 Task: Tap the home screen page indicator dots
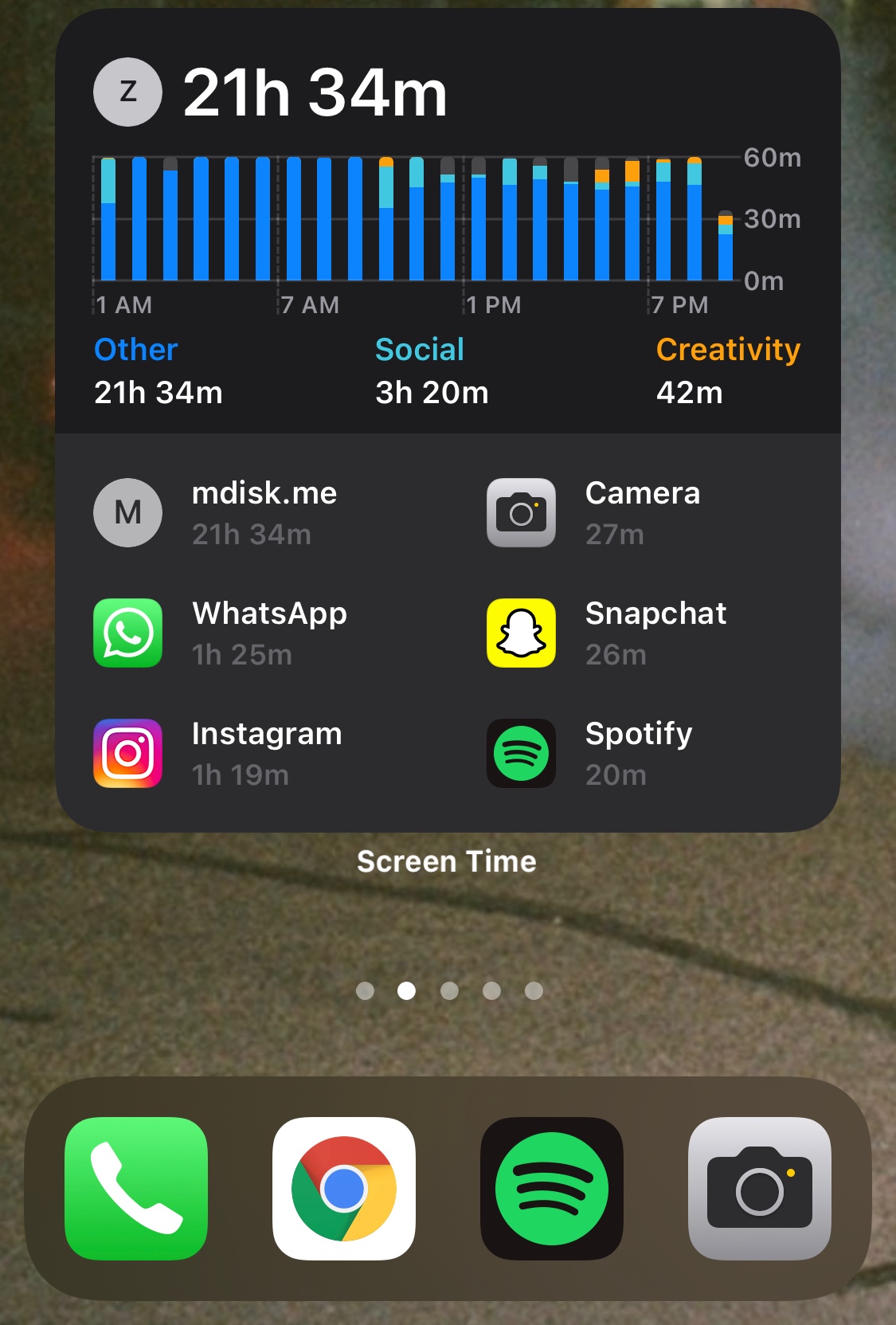click(449, 990)
